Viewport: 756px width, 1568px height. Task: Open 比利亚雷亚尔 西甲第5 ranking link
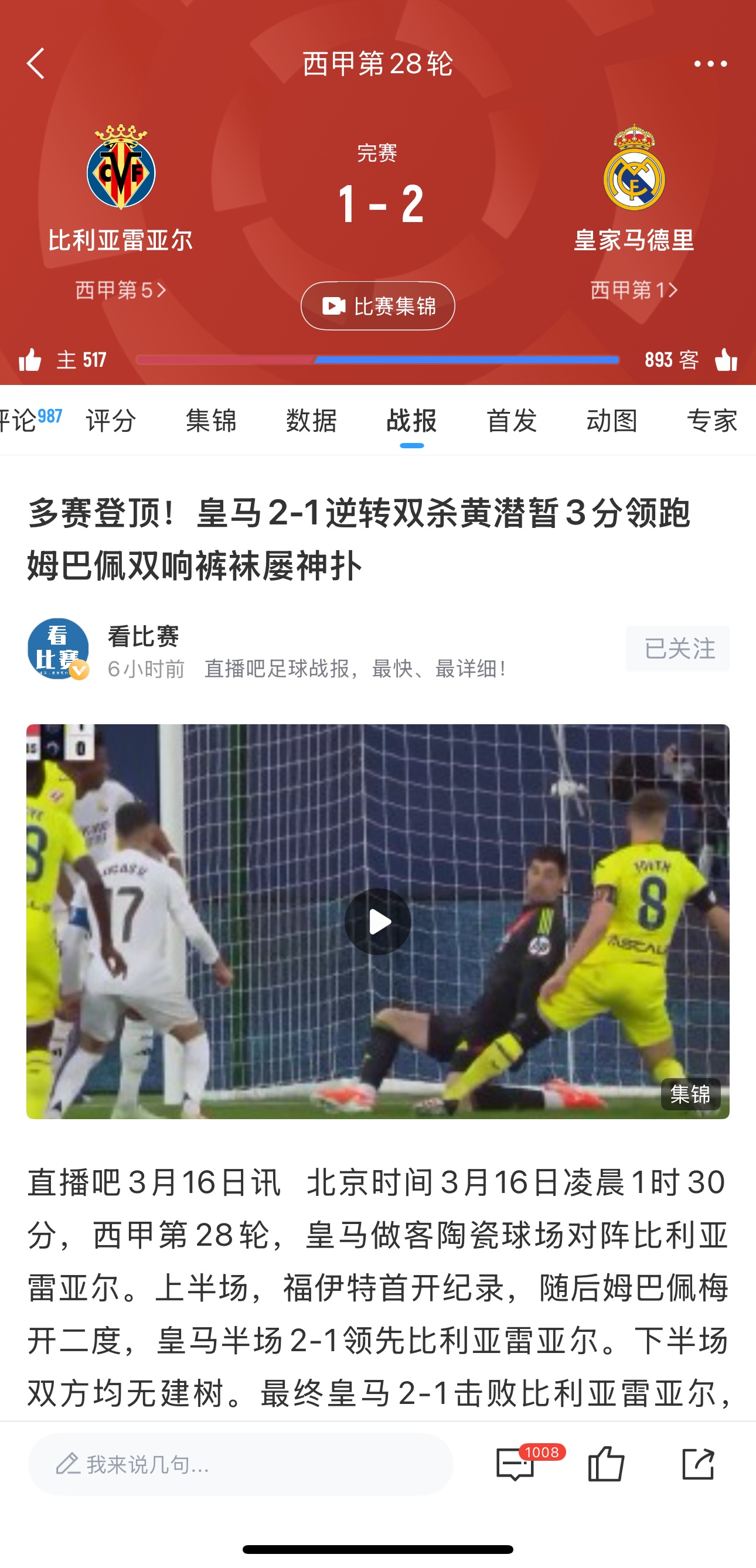121,289
